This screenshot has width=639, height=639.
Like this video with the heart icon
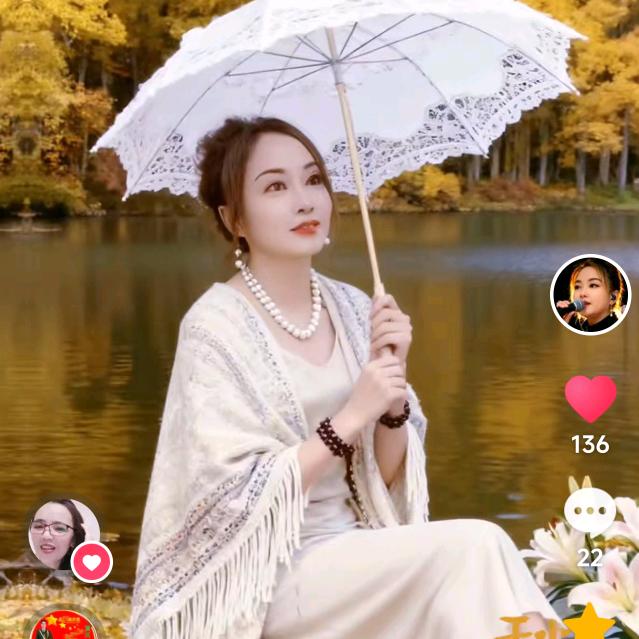pos(590,399)
